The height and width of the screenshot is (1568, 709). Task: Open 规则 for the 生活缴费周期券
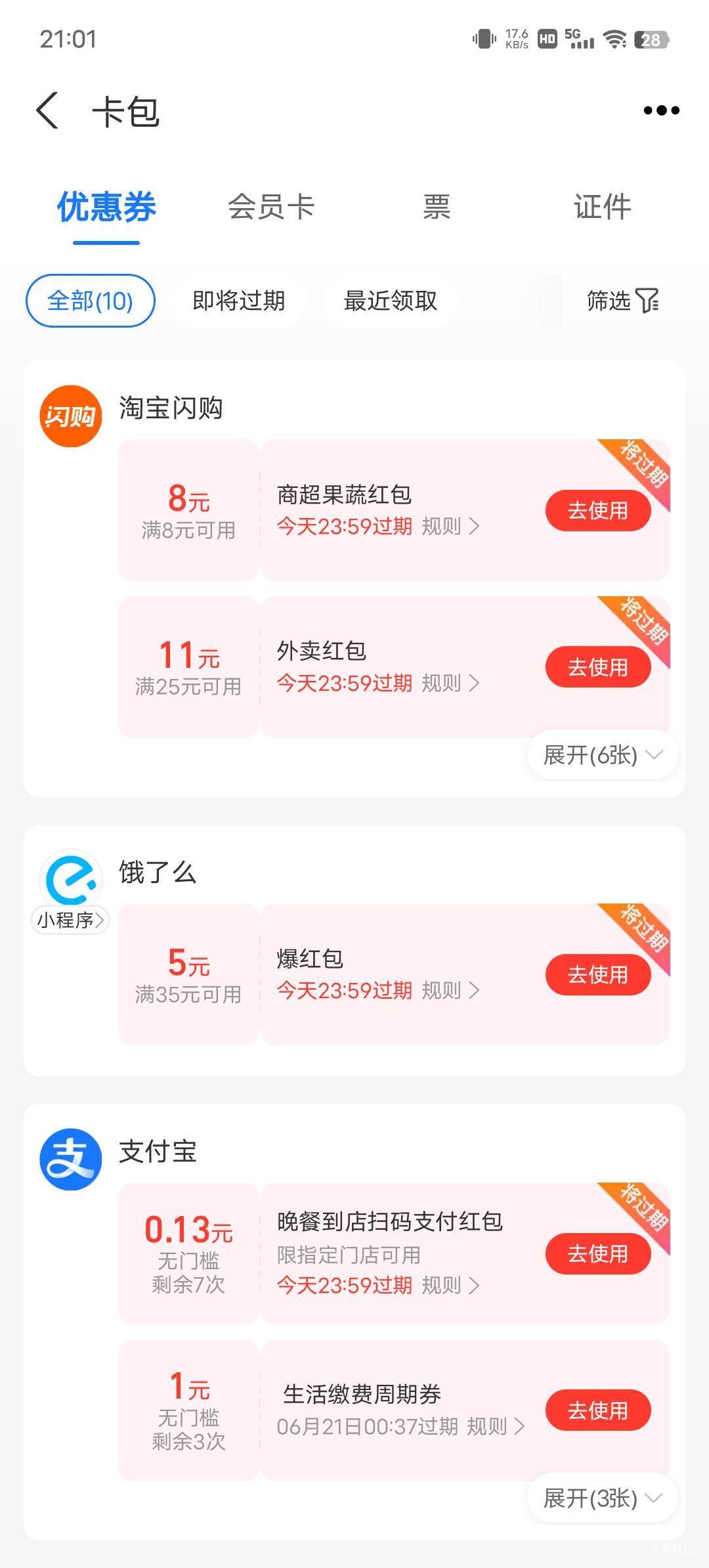(496, 1426)
